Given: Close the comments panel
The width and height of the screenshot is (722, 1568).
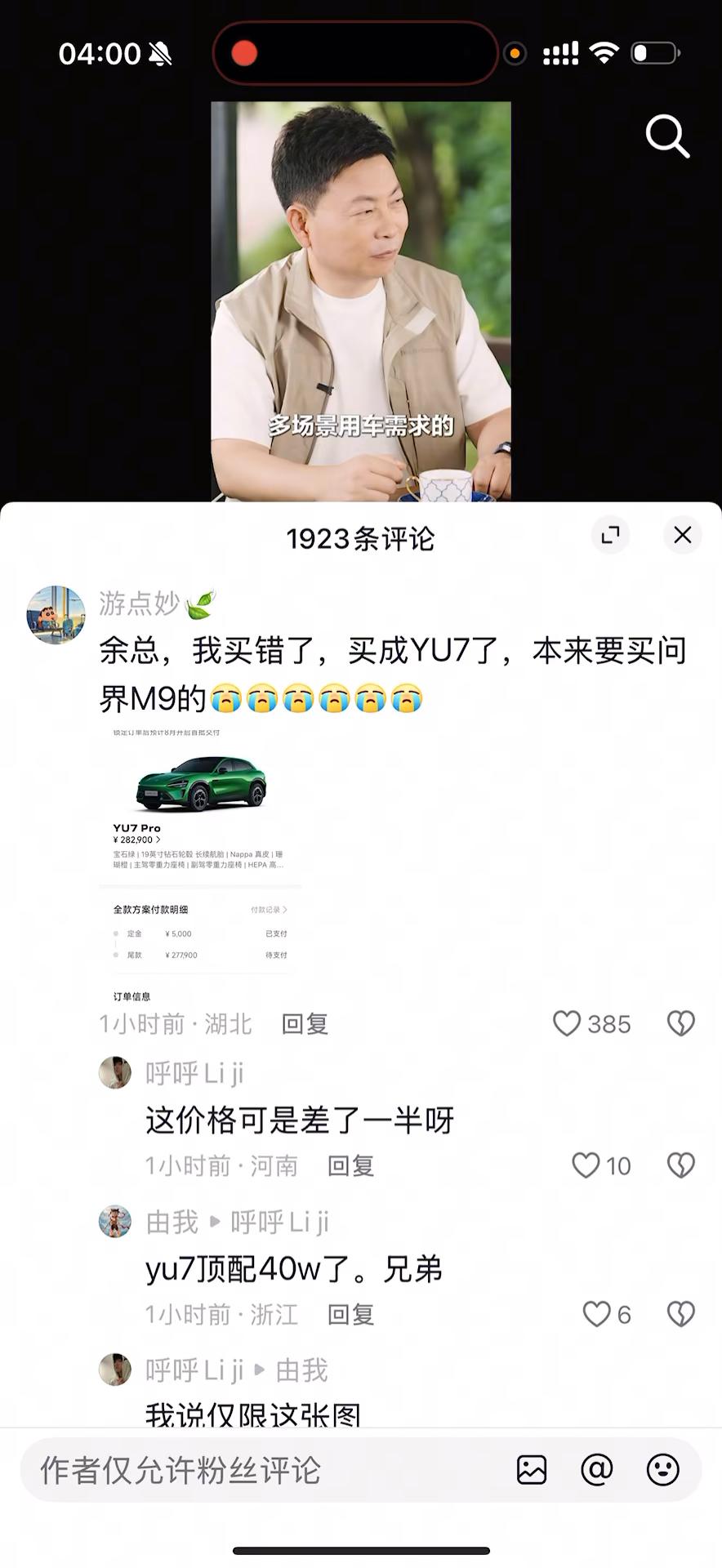Looking at the screenshot, I should click(x=682, y=535).
